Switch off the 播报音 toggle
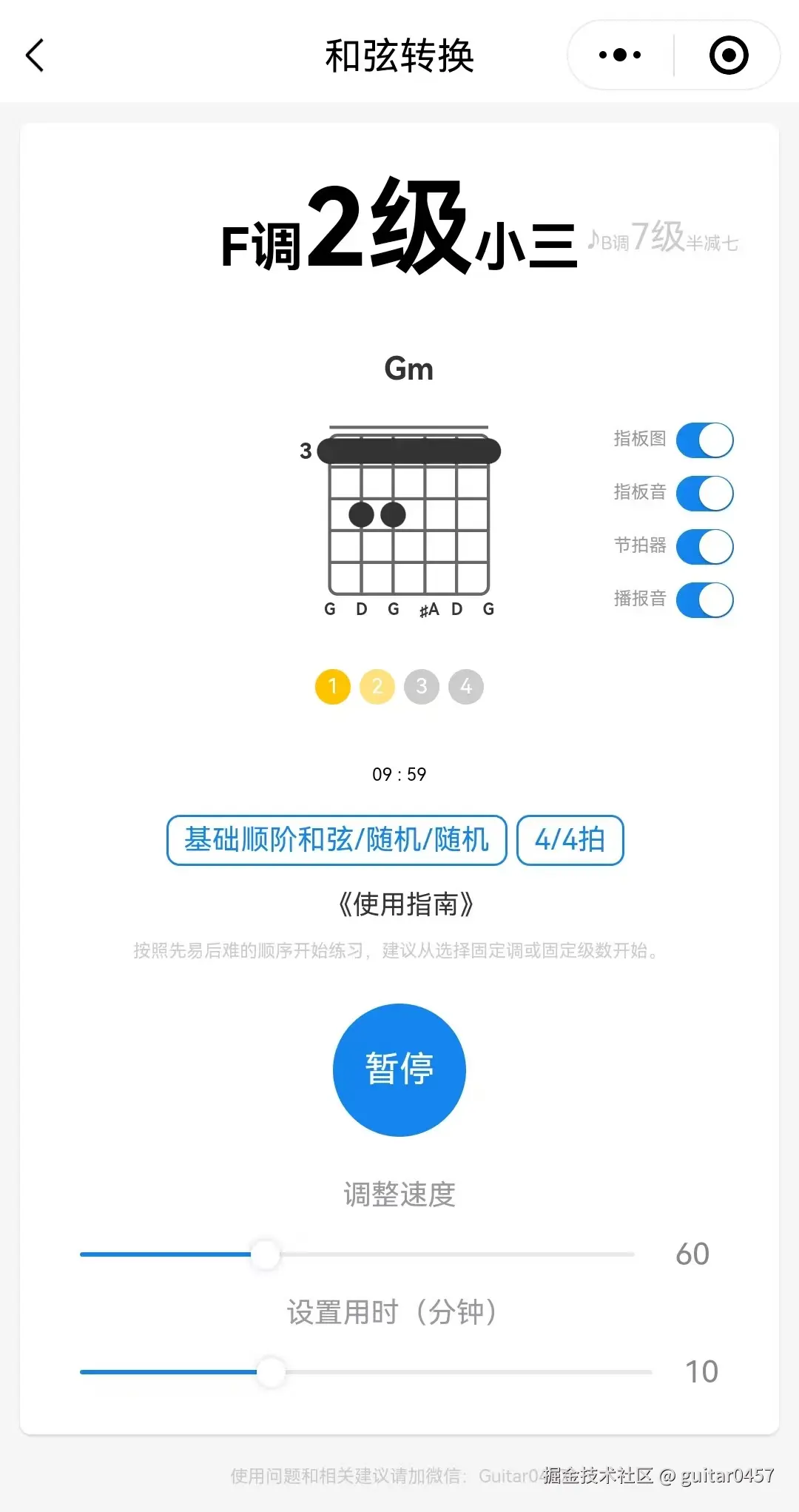Viewport: 799px width, 1512px height. 704,600
